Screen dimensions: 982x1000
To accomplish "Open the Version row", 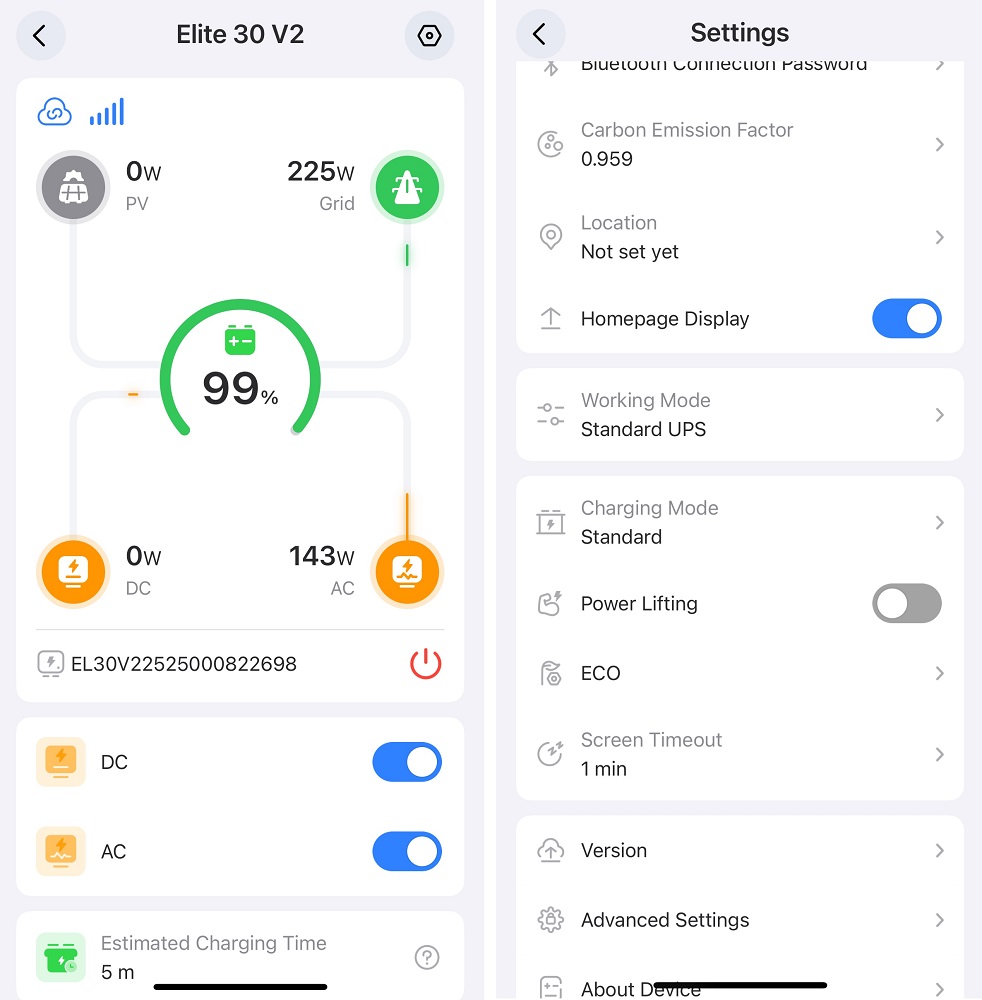I will coord(740,850).
